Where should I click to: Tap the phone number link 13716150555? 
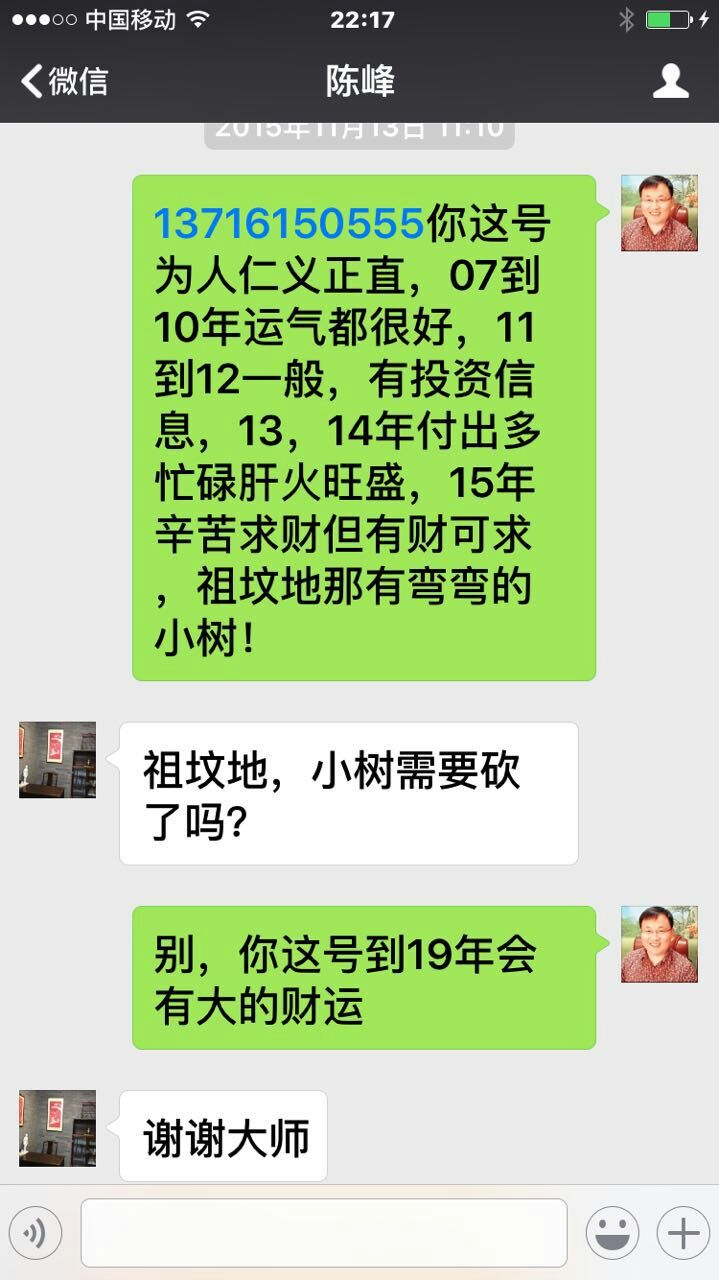289,223
